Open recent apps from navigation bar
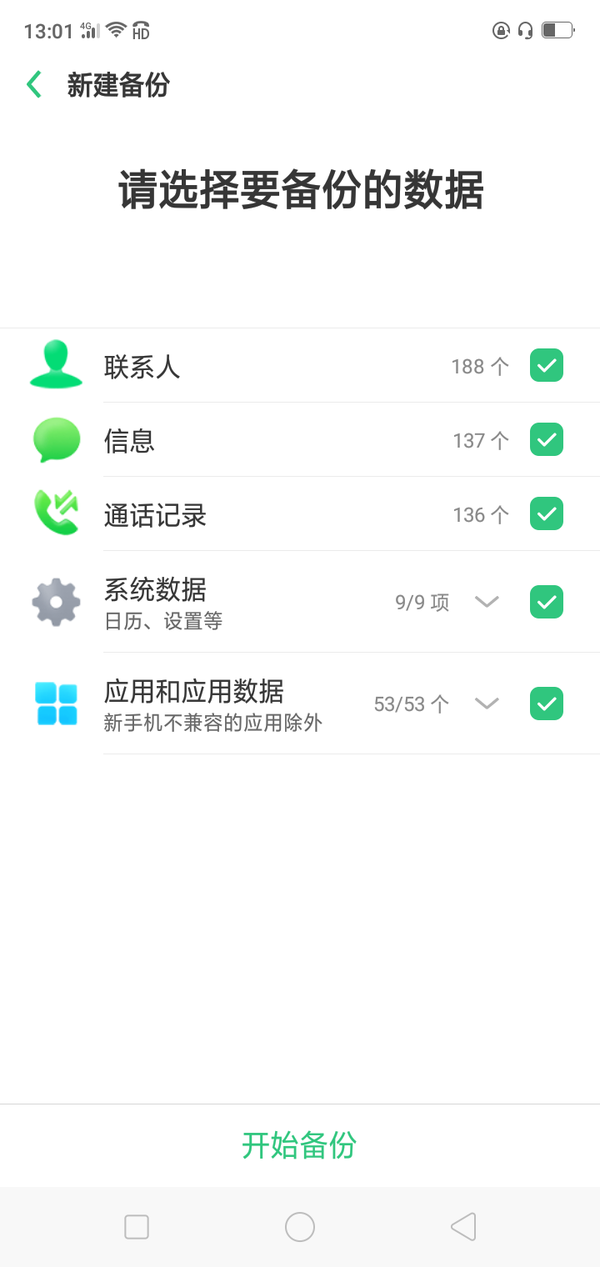Viewport: 600px width, 1267px height. [x=137, y=1227]
